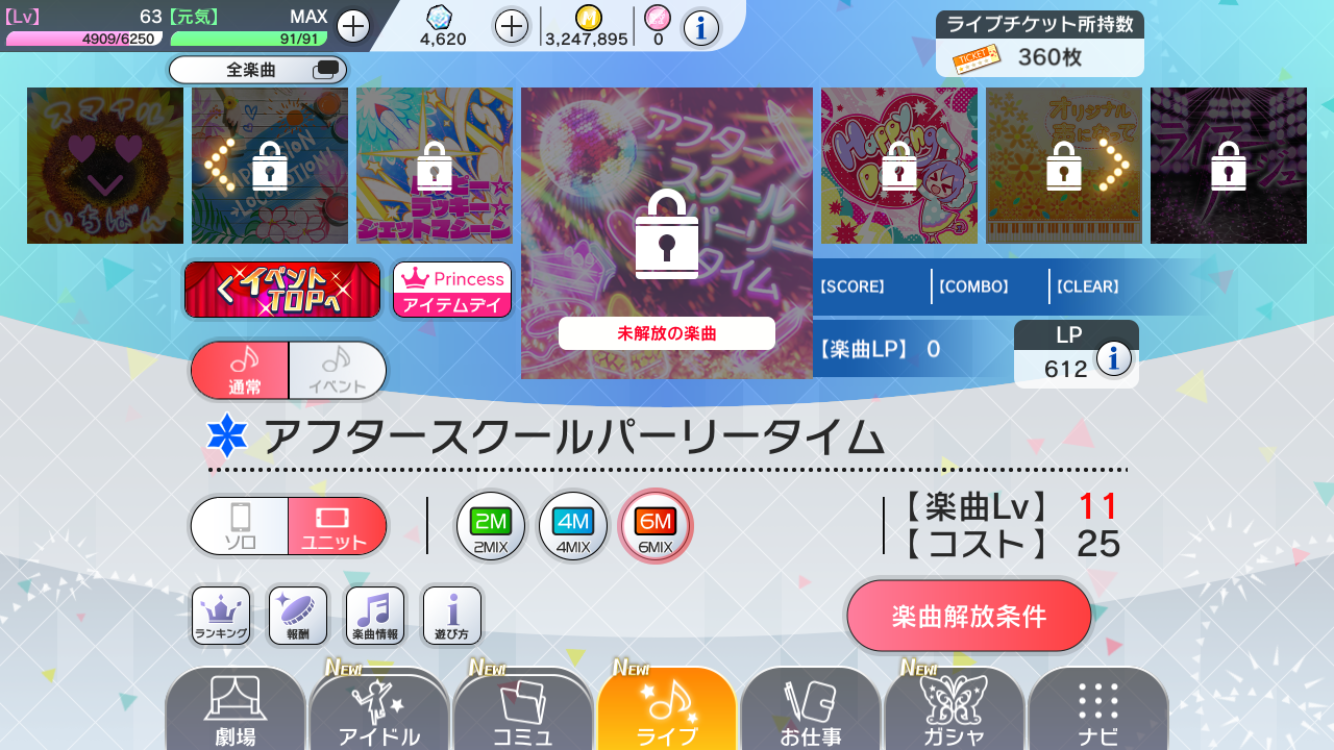Select the 4MIX difficulty
The image size is (1334, 750).
573,526
